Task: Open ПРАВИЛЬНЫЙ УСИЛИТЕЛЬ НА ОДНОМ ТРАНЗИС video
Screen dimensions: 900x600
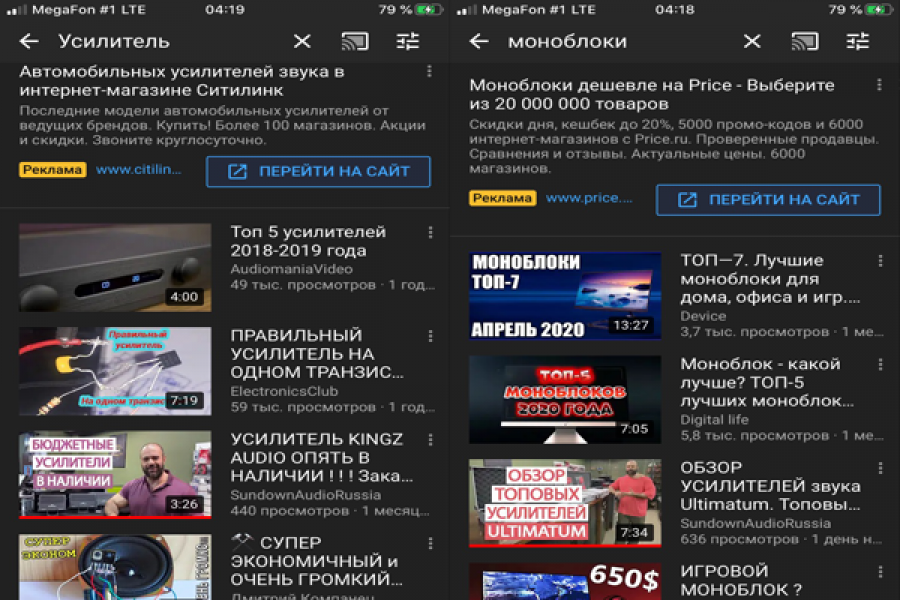Action: pos(115,371)
